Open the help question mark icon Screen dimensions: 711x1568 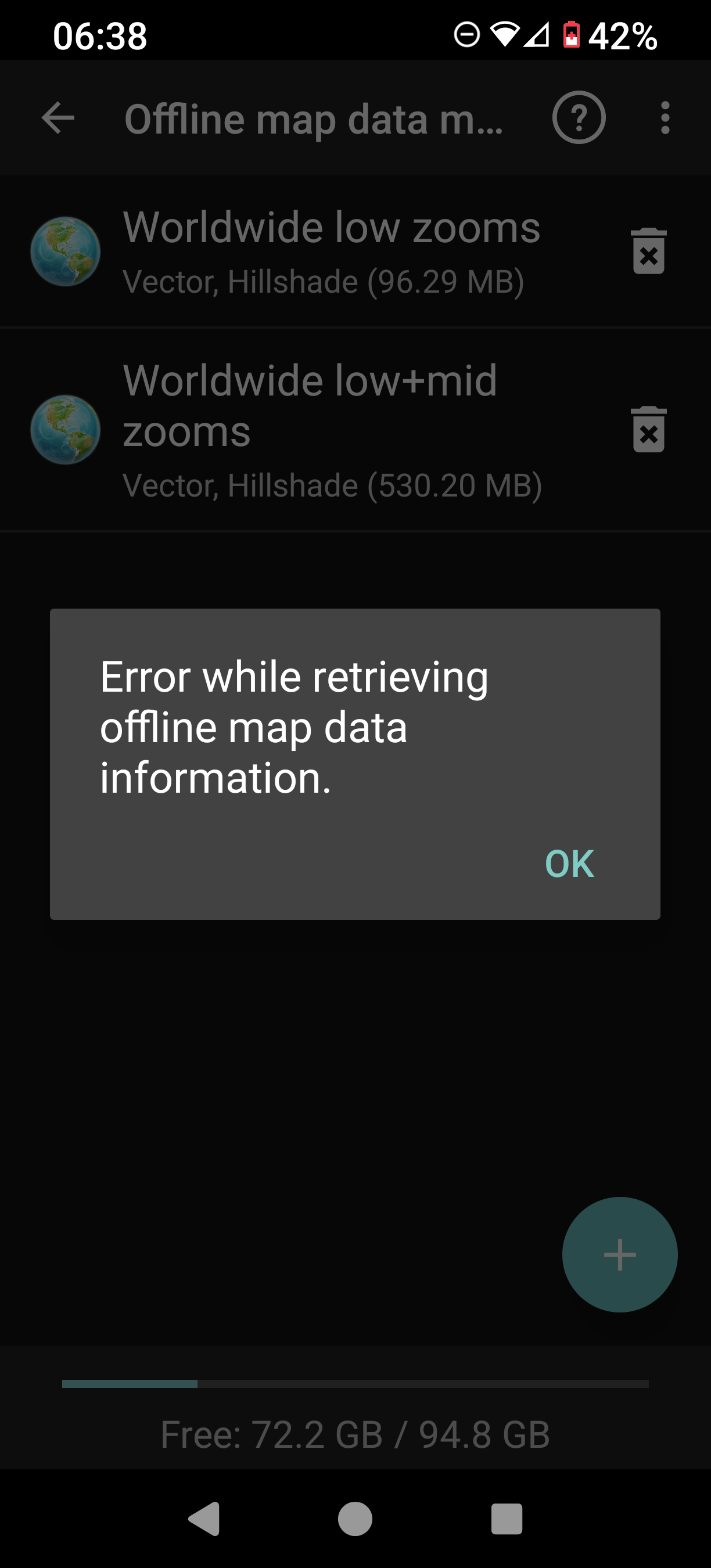point(579,117)
